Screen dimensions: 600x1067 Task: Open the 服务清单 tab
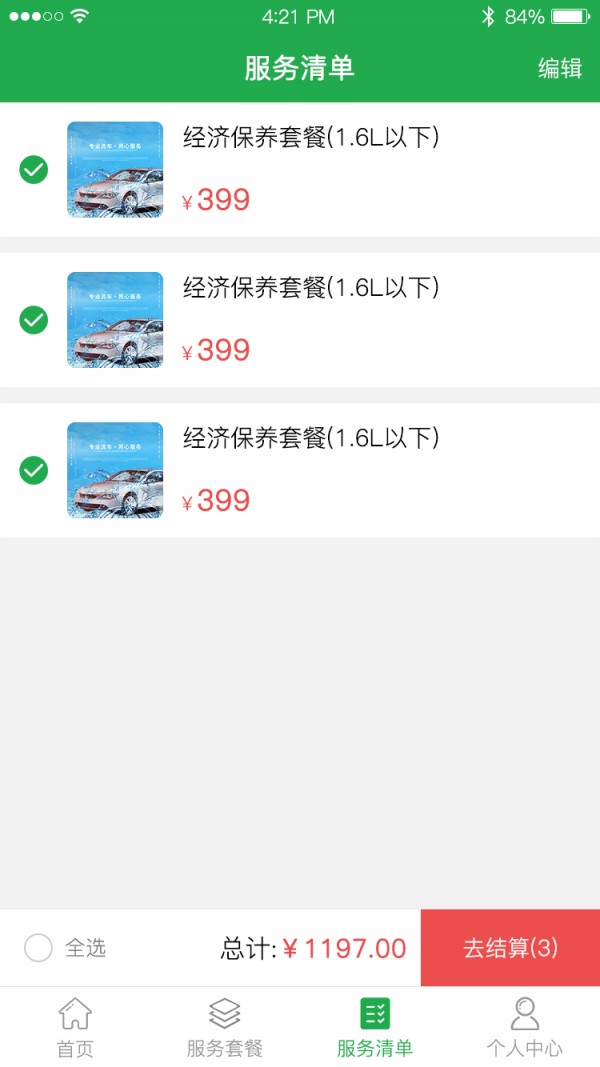point(375,1027)
